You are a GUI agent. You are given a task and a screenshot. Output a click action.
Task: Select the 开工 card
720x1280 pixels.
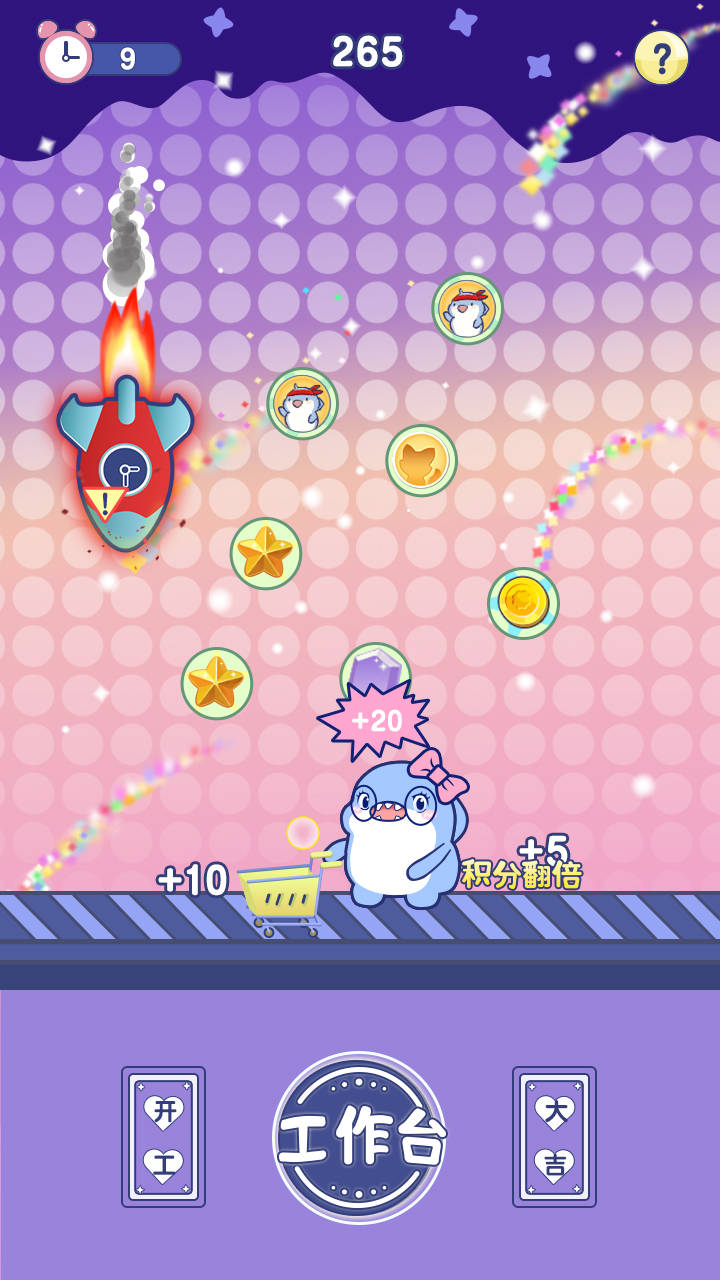164,1137
